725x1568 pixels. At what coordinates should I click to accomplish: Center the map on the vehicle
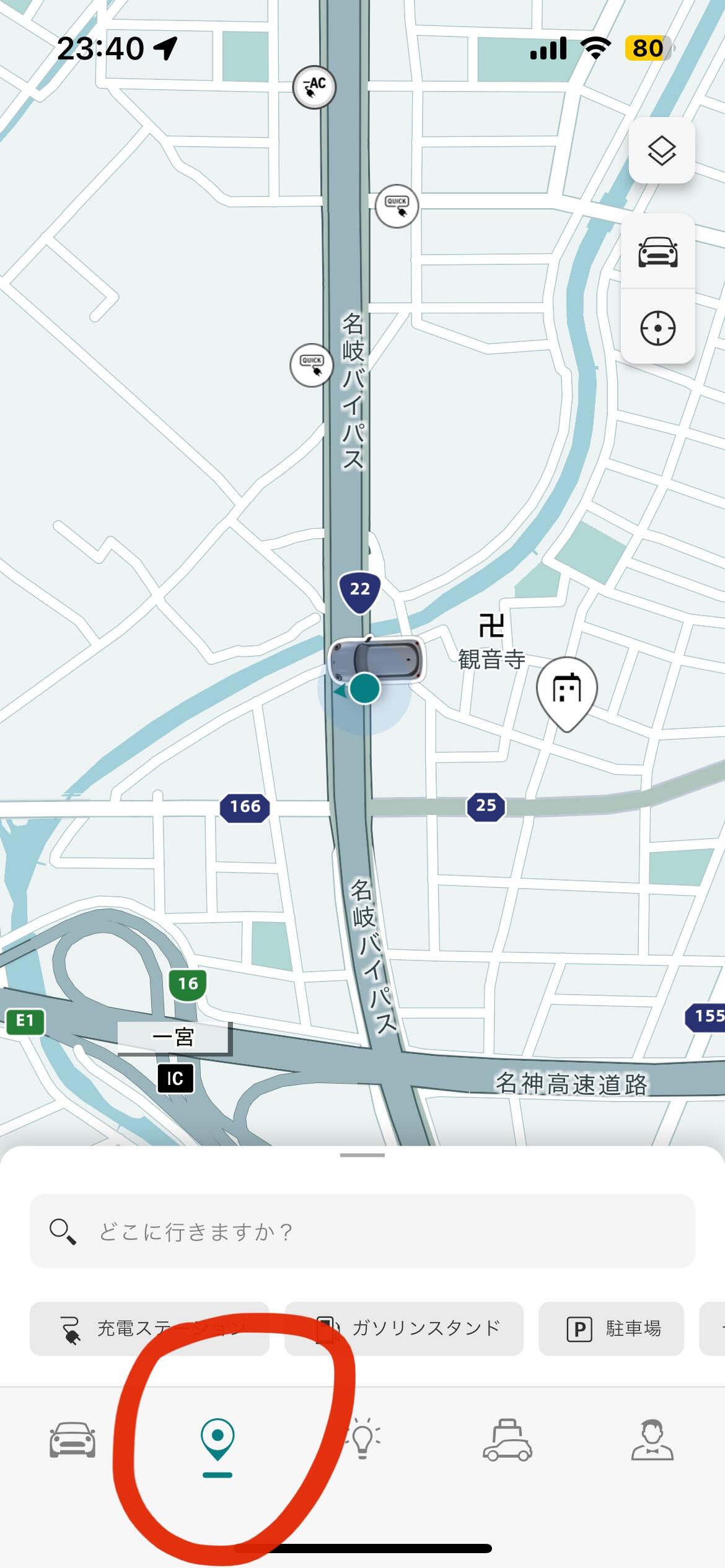coord(657,251)
